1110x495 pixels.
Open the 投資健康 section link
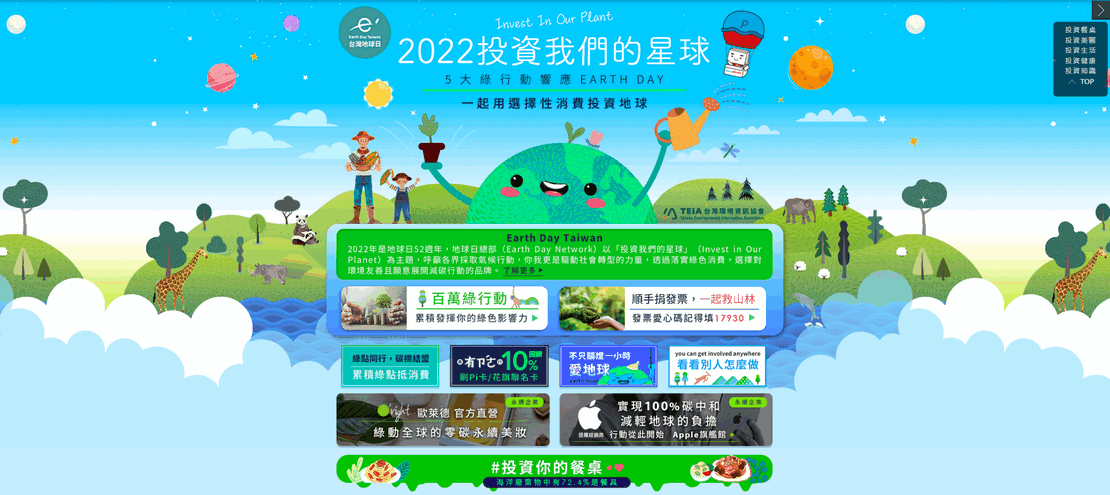pos(1080,61)
